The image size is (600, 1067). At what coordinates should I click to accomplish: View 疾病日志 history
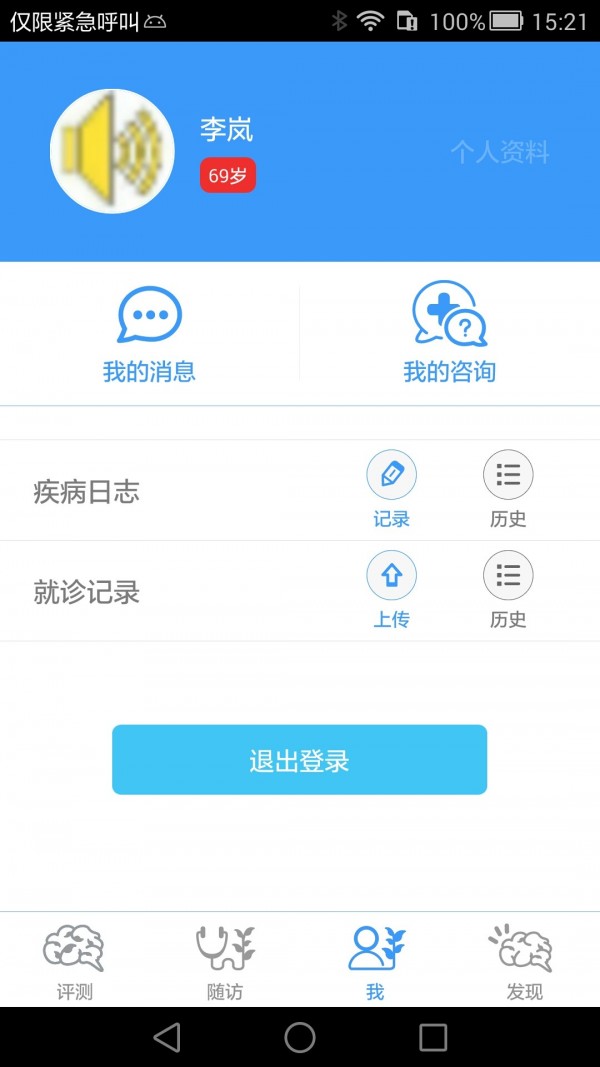pos(508,489)
